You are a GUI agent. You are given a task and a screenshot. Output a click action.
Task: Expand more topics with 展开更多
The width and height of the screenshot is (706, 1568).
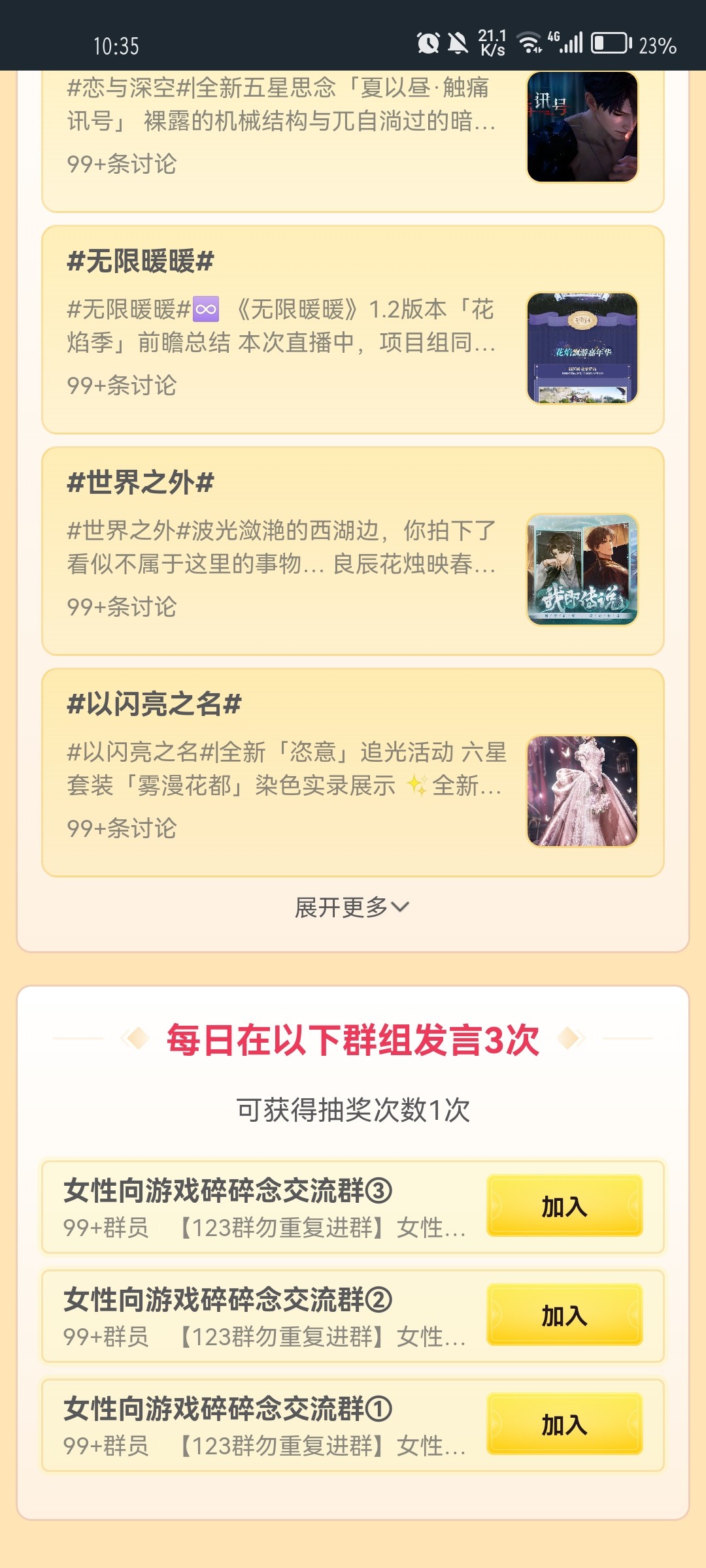click(x=352, y=907)
